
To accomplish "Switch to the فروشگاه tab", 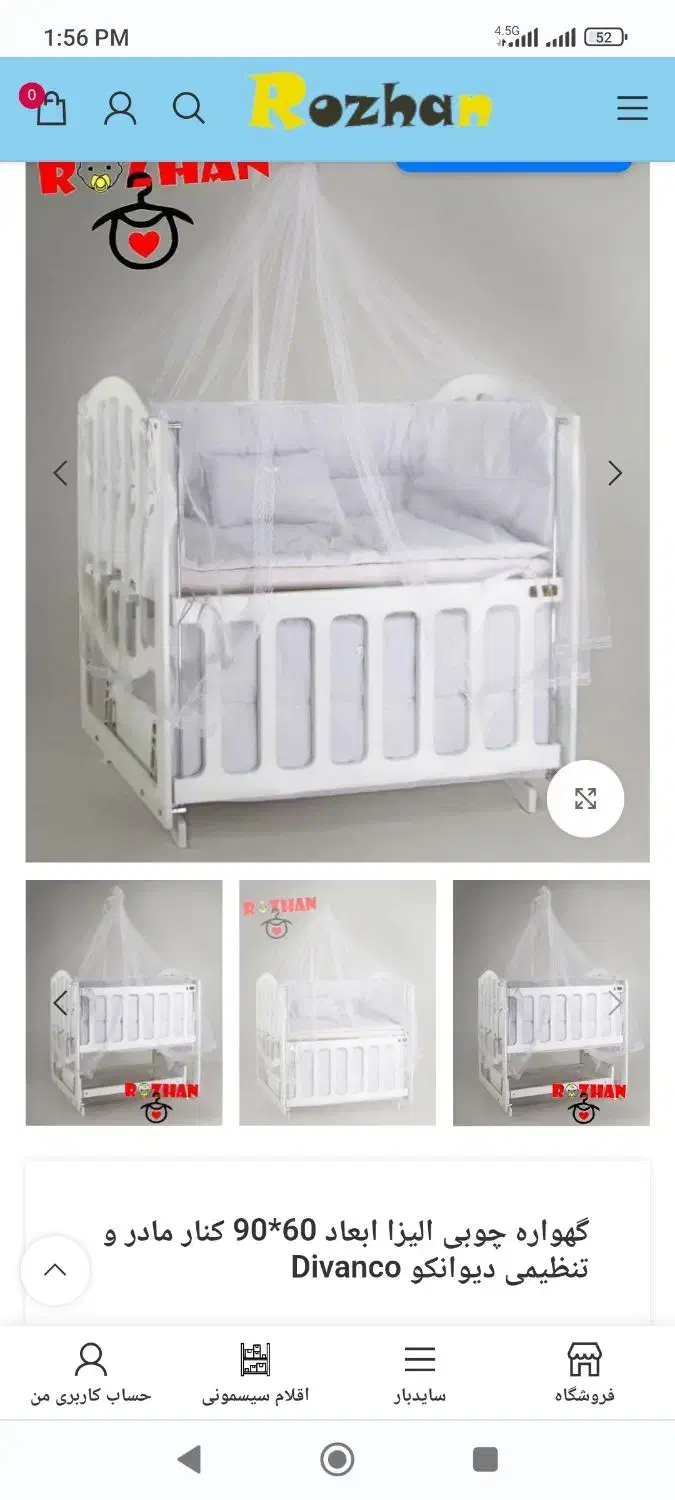I will click(x=584, y=1374).
